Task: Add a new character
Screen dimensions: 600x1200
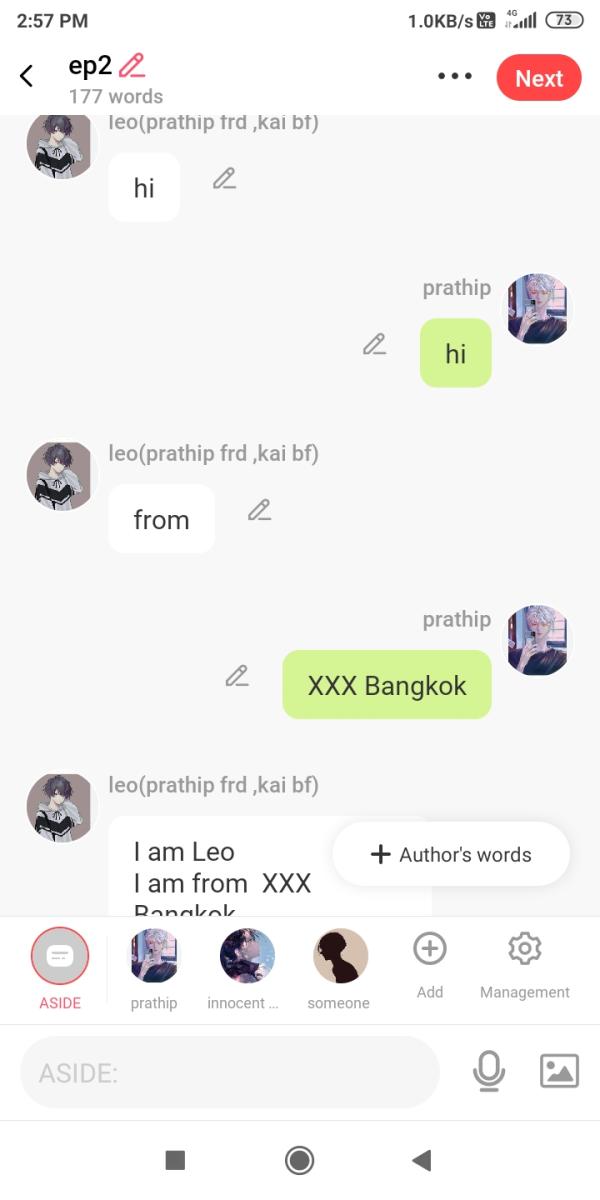Action: [x=430, y=950]
